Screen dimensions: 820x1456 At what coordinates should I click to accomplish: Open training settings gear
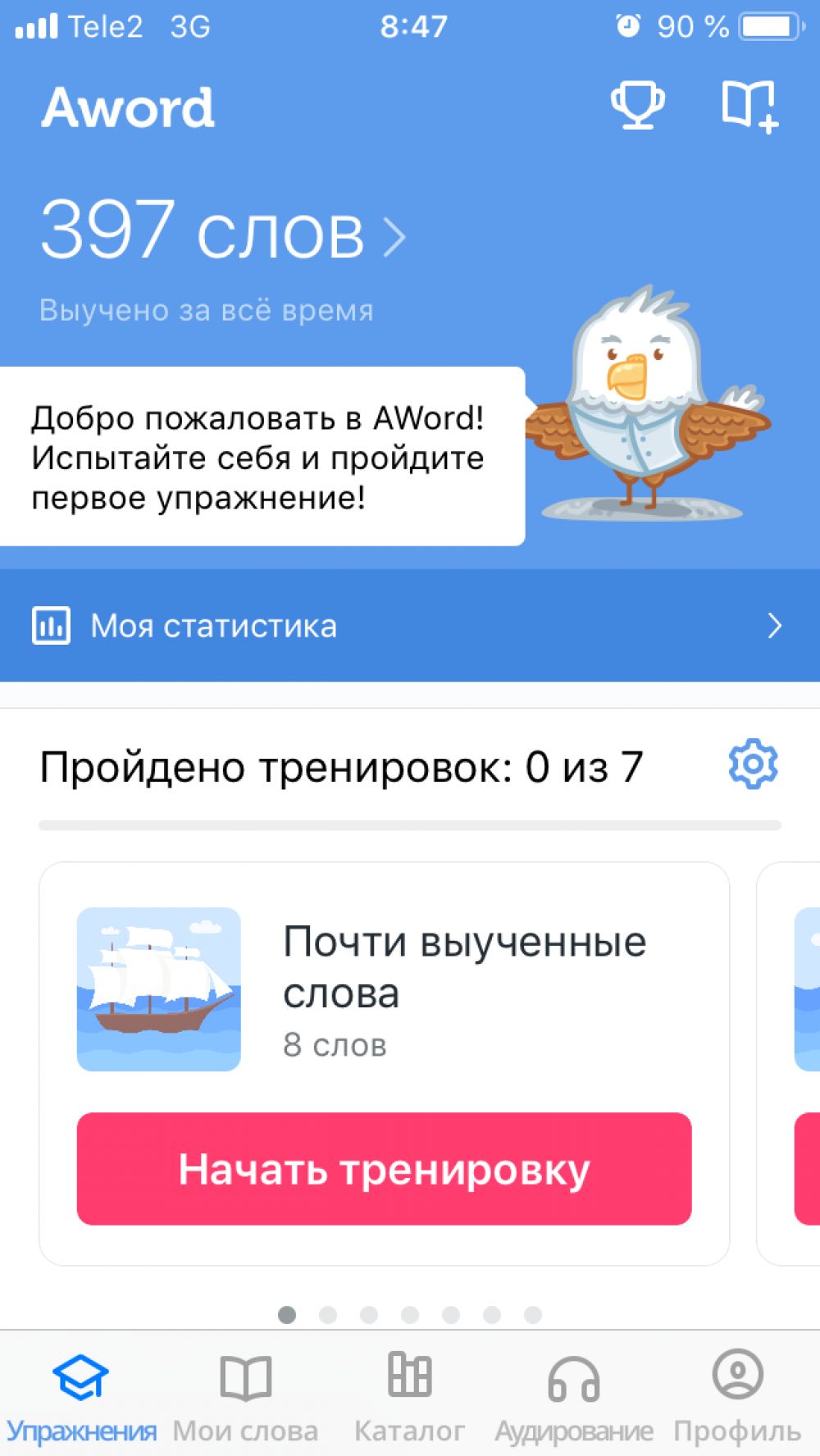753,765
